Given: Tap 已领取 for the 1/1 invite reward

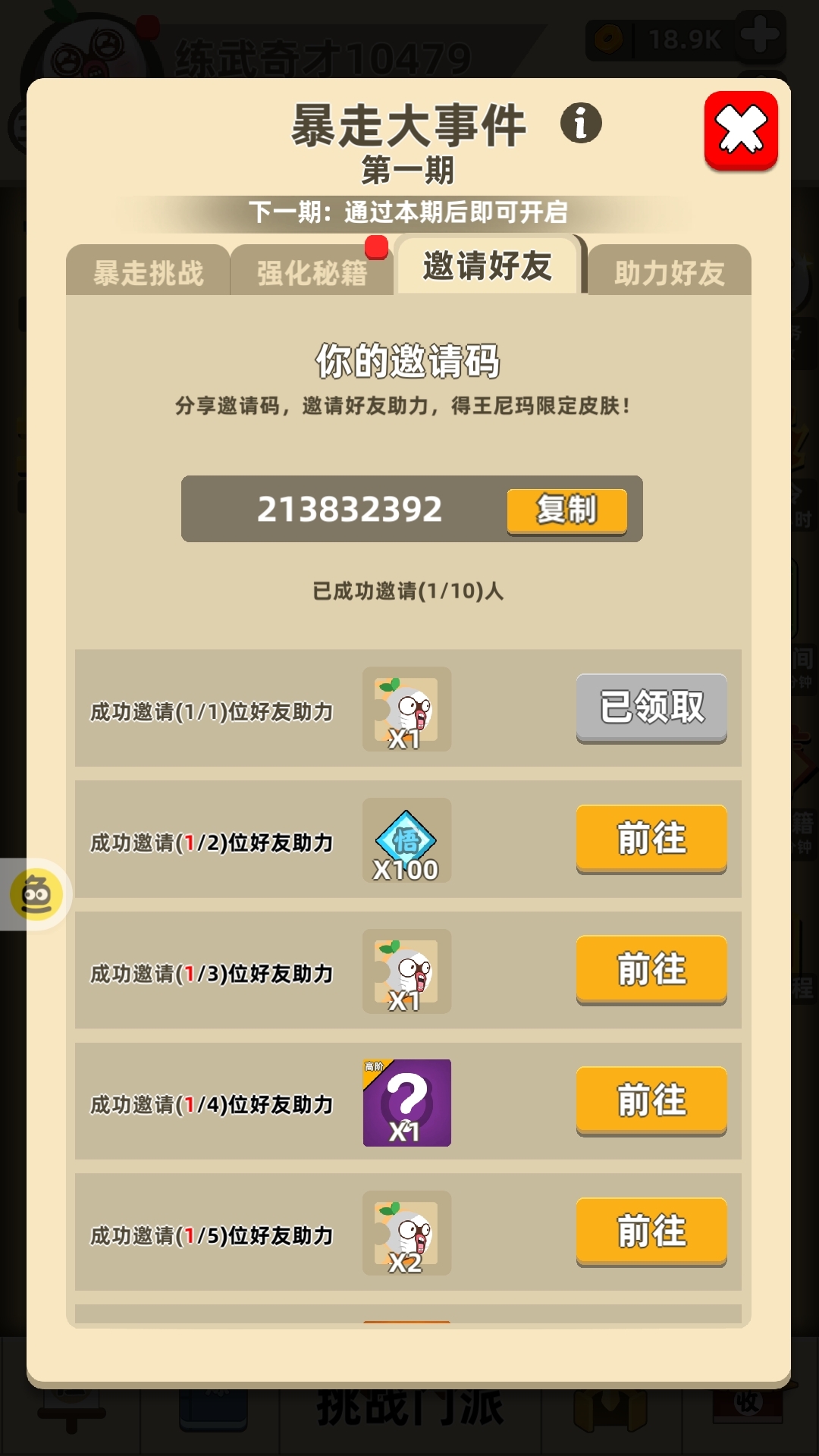Looking at the screenshot, I should pos(651,708).
